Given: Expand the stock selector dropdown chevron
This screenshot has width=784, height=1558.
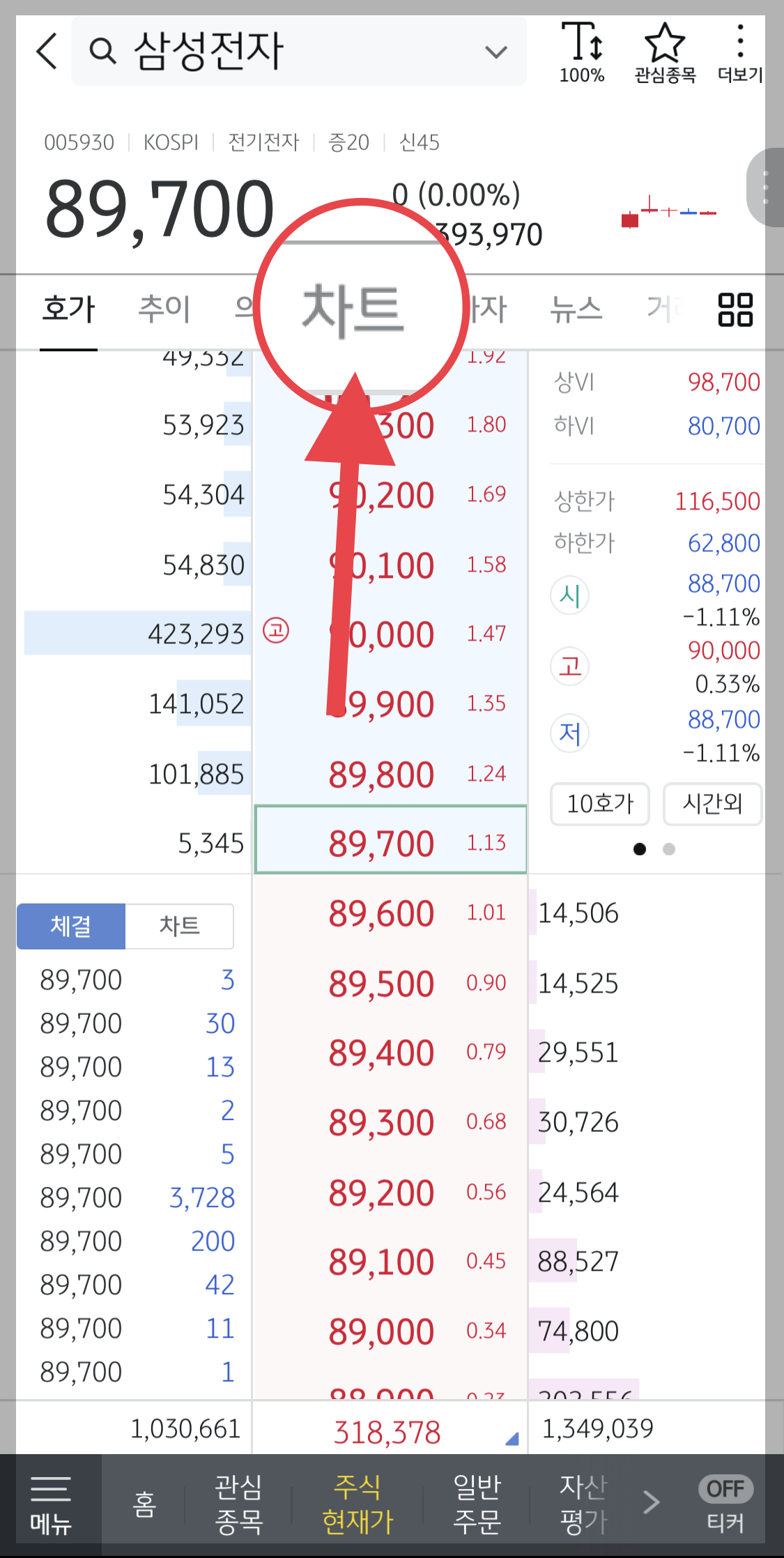Looking at the screenshot, I should [x=495, y=52].
